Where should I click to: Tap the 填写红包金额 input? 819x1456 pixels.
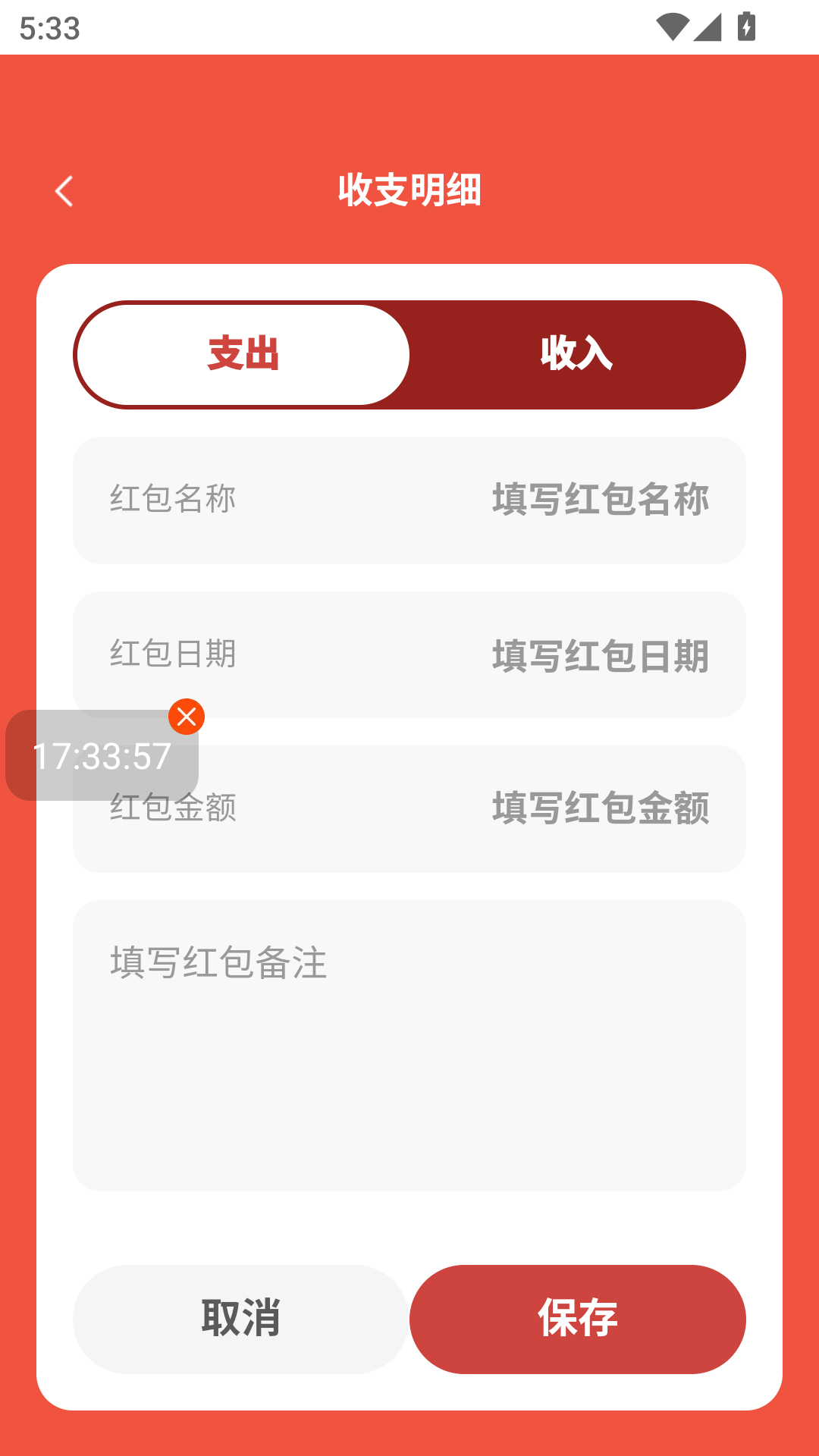pos(600,810)
